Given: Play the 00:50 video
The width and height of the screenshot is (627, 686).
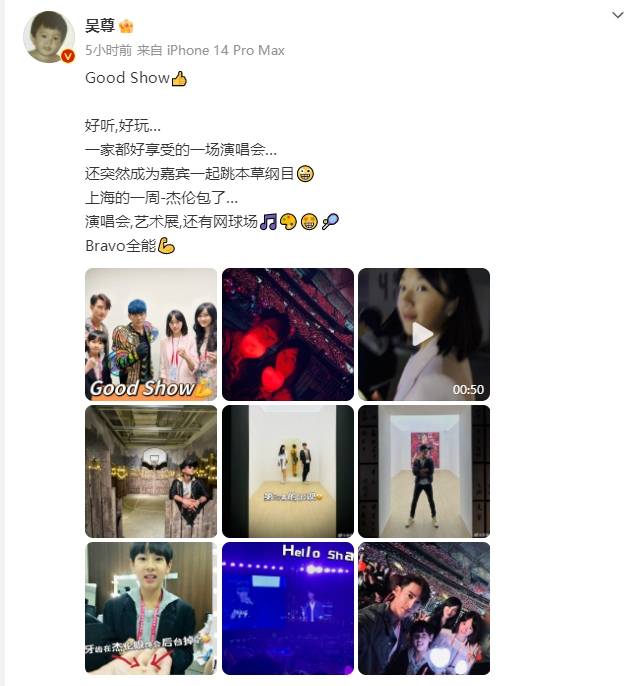Looking at the screenshot, I should point(424,334).
